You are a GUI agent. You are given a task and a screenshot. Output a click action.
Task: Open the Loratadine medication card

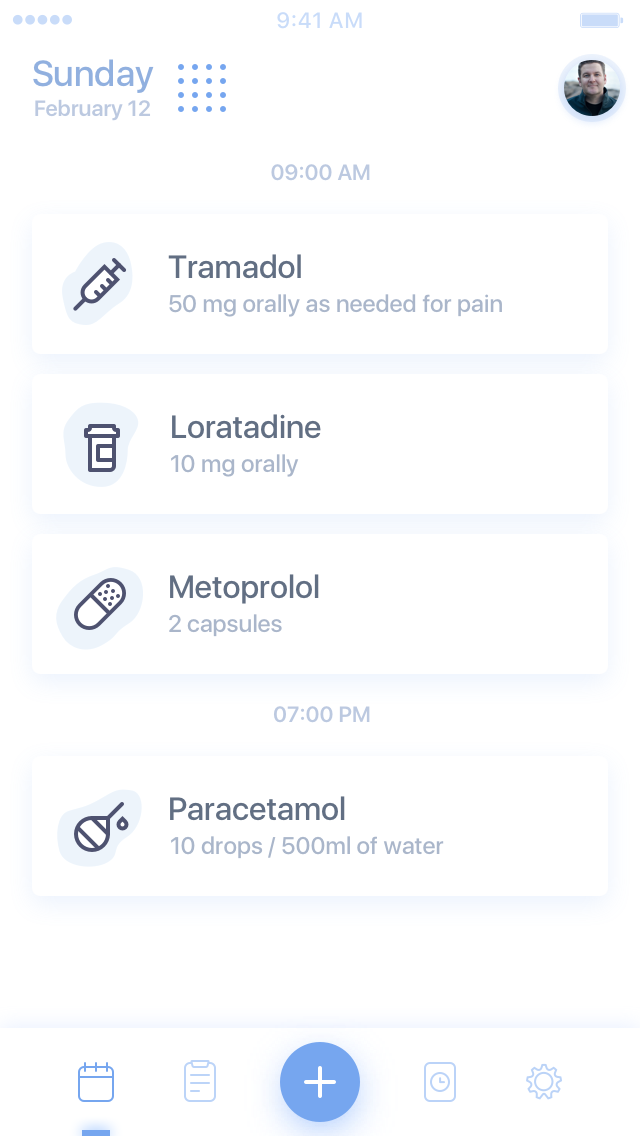[x=320, y=444]
